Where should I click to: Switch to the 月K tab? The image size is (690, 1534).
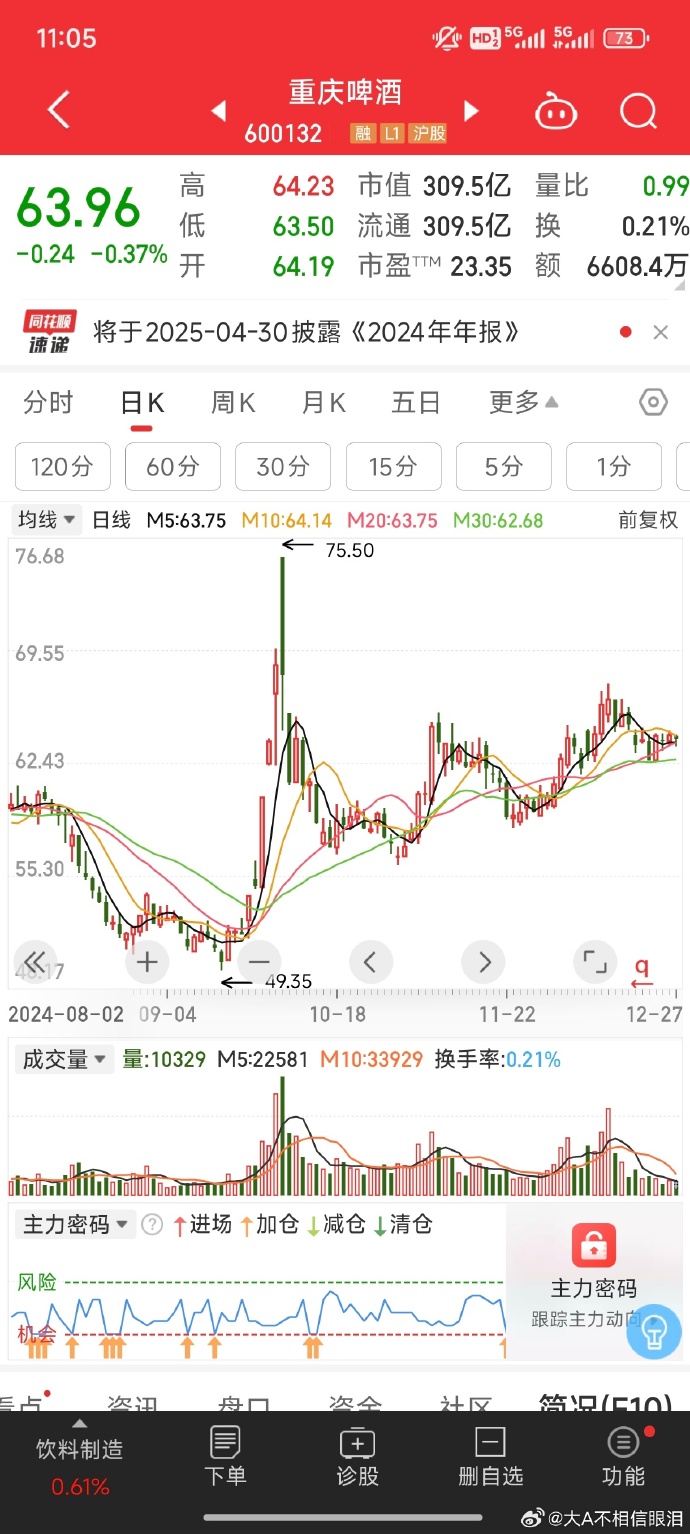click(x=323, y=403)
